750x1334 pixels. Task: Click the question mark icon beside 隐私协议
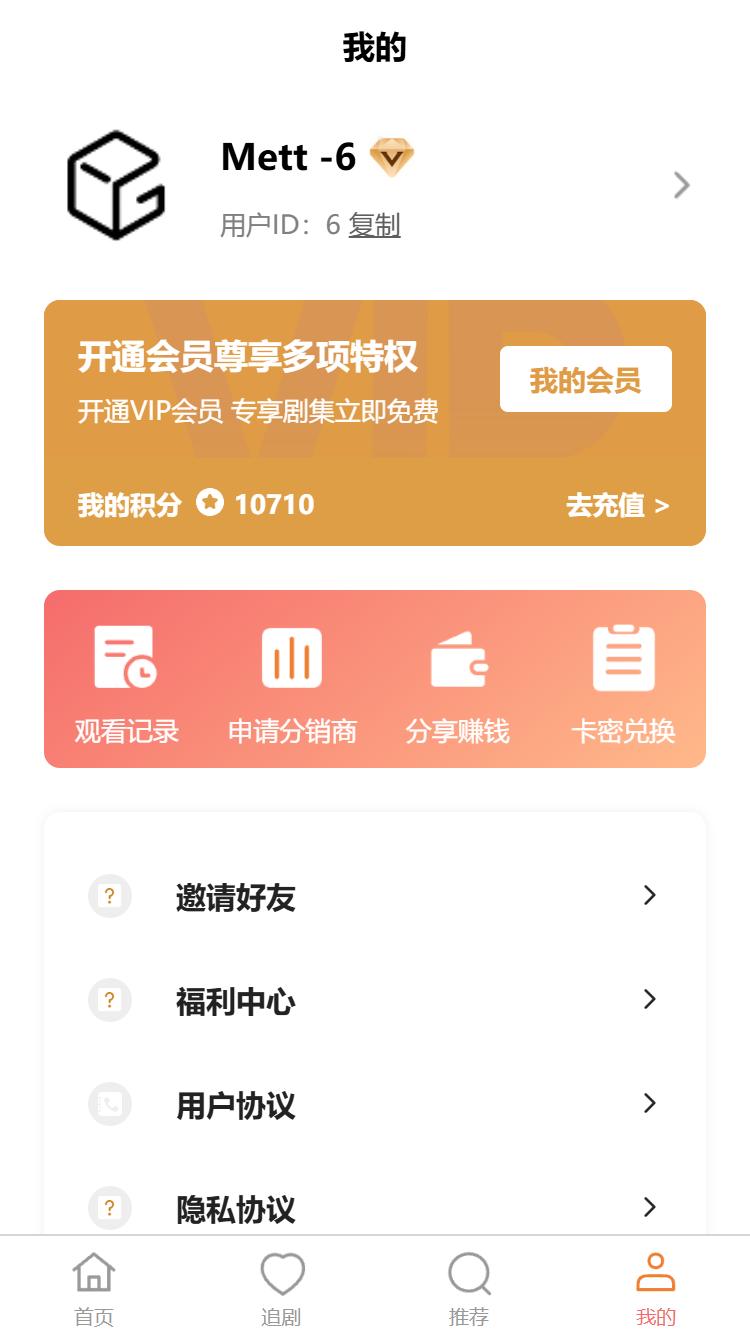click(x=110, y=1208)
